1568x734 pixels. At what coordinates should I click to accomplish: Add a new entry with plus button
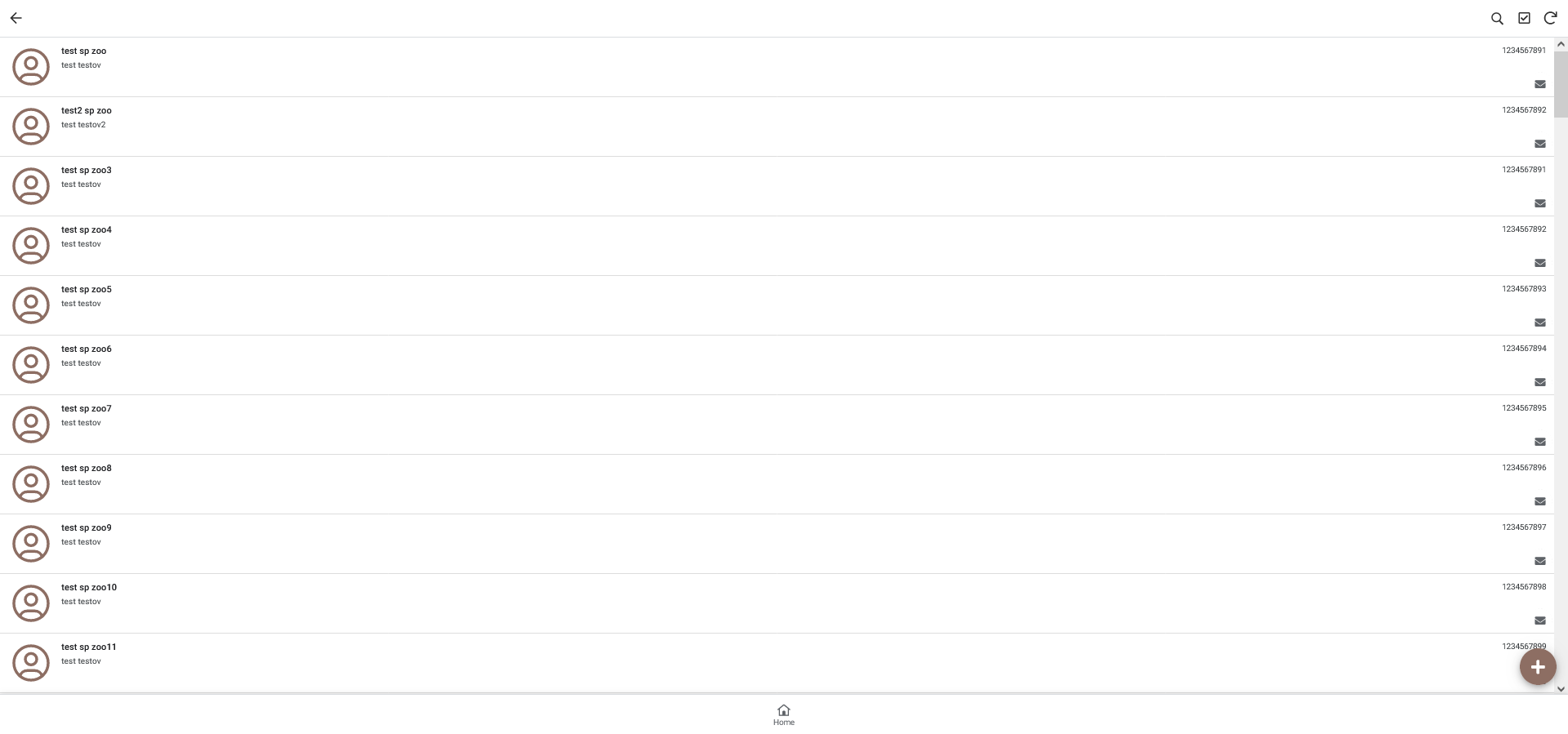point(1537,667)
